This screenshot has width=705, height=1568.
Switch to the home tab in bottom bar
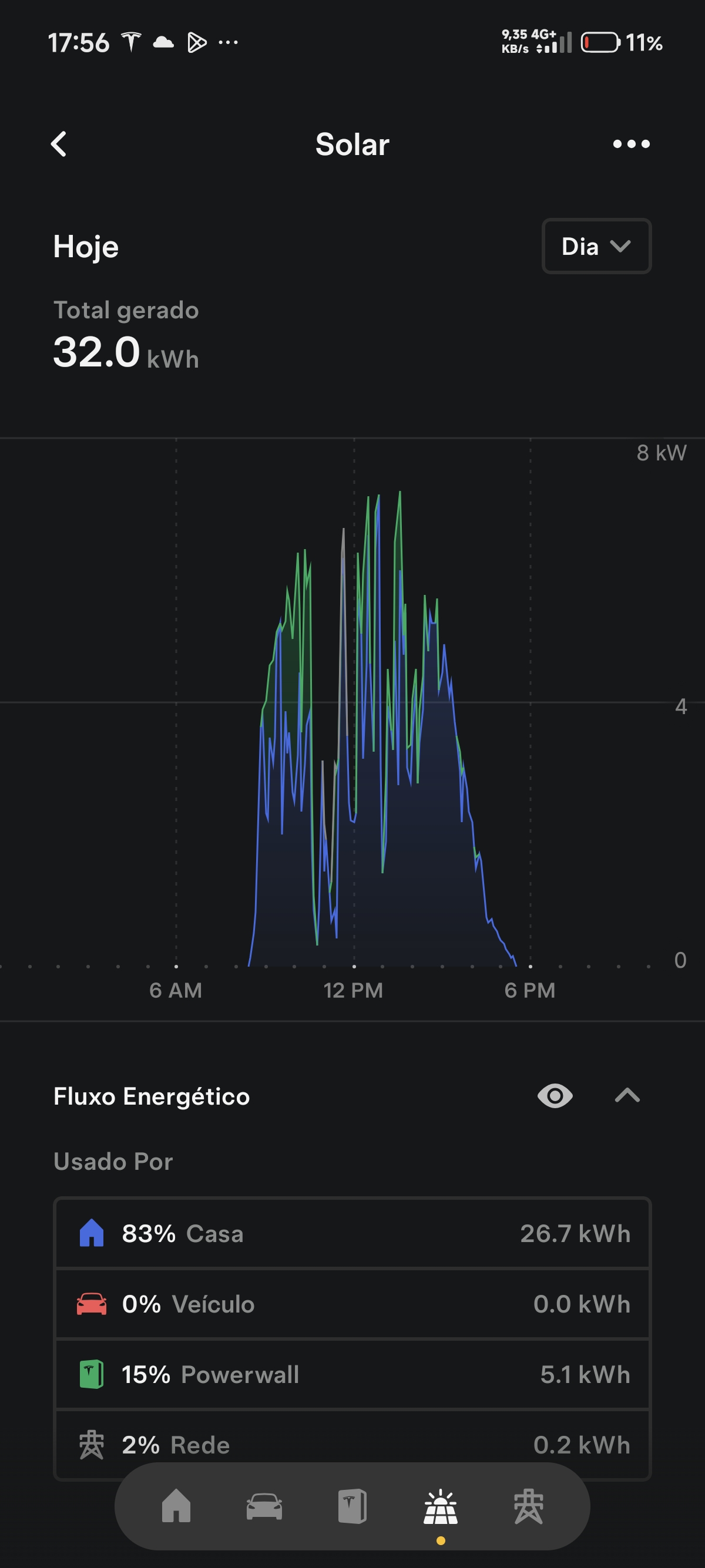click(176, 1506)
